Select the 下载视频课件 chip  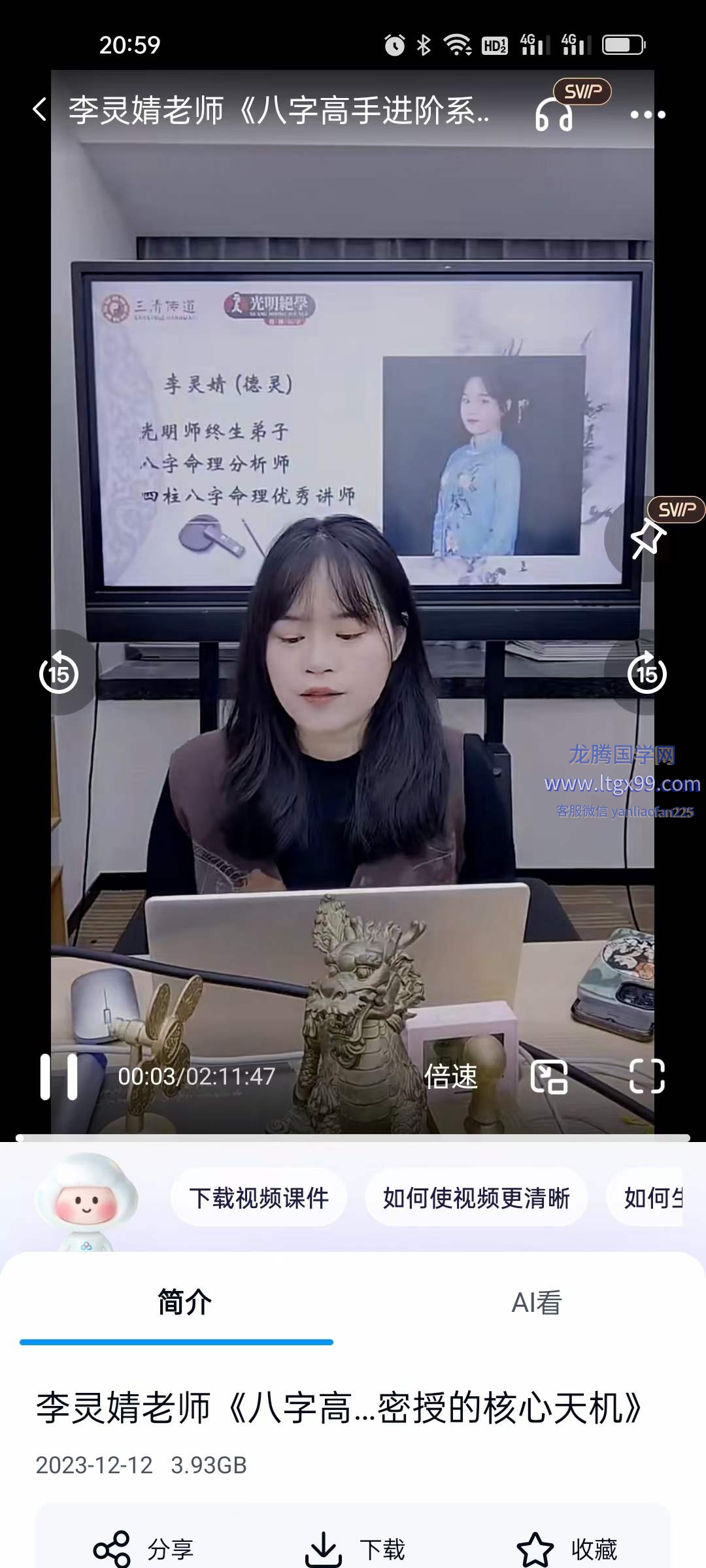pos(259,1198)
